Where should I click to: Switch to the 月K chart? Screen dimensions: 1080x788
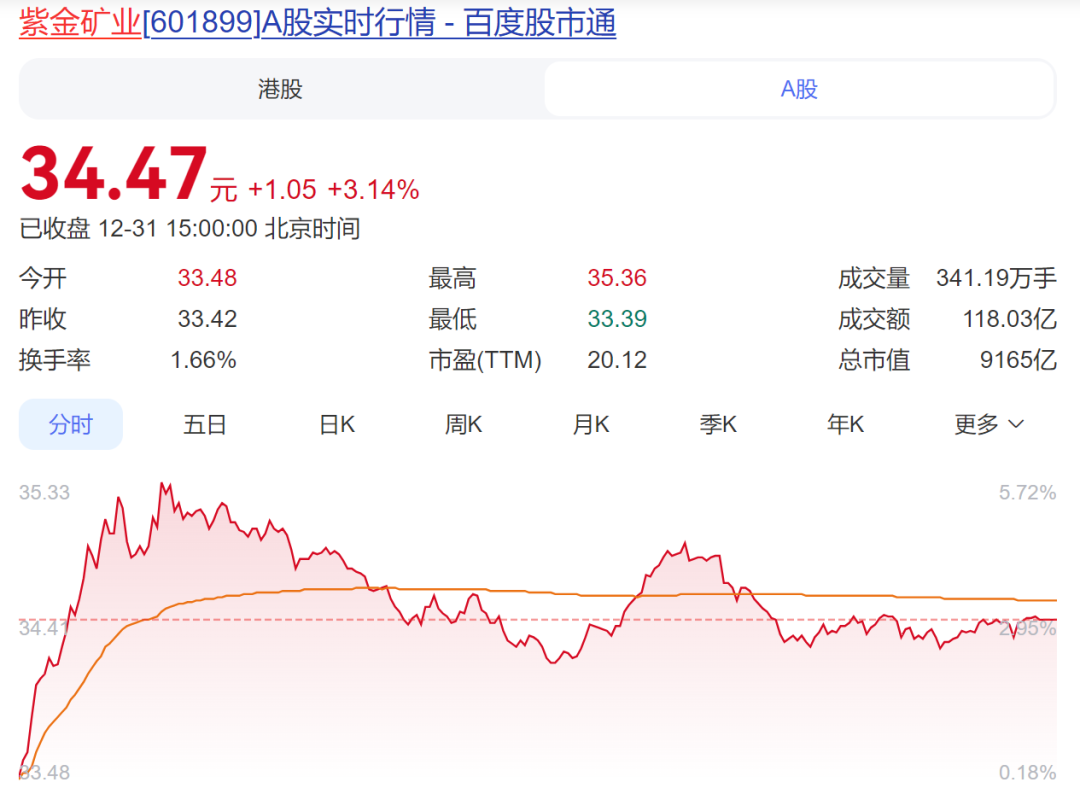(591, 425)
